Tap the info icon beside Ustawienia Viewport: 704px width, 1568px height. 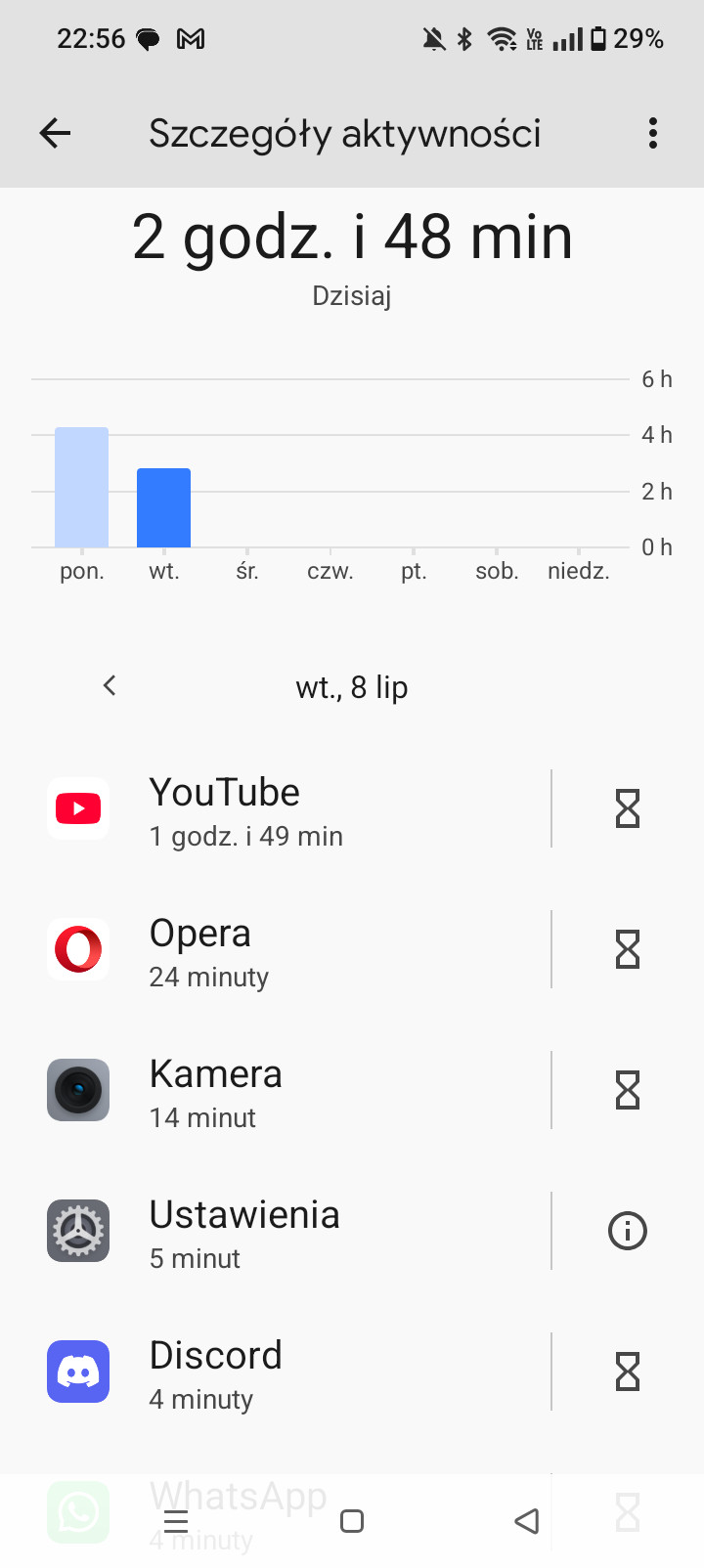coord(628,1232)
